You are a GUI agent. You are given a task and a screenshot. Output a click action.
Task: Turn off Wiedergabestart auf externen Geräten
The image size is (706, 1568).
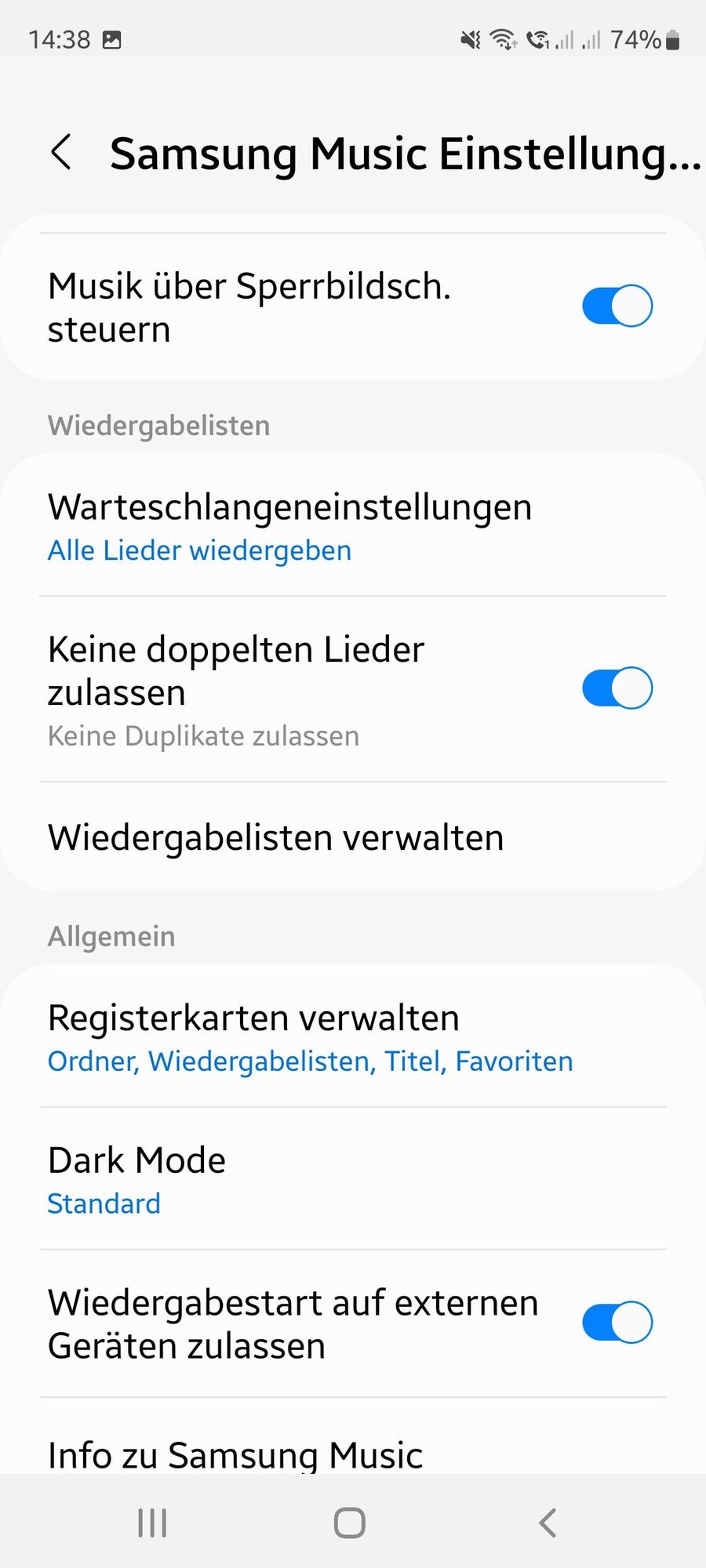[617, 1323]
